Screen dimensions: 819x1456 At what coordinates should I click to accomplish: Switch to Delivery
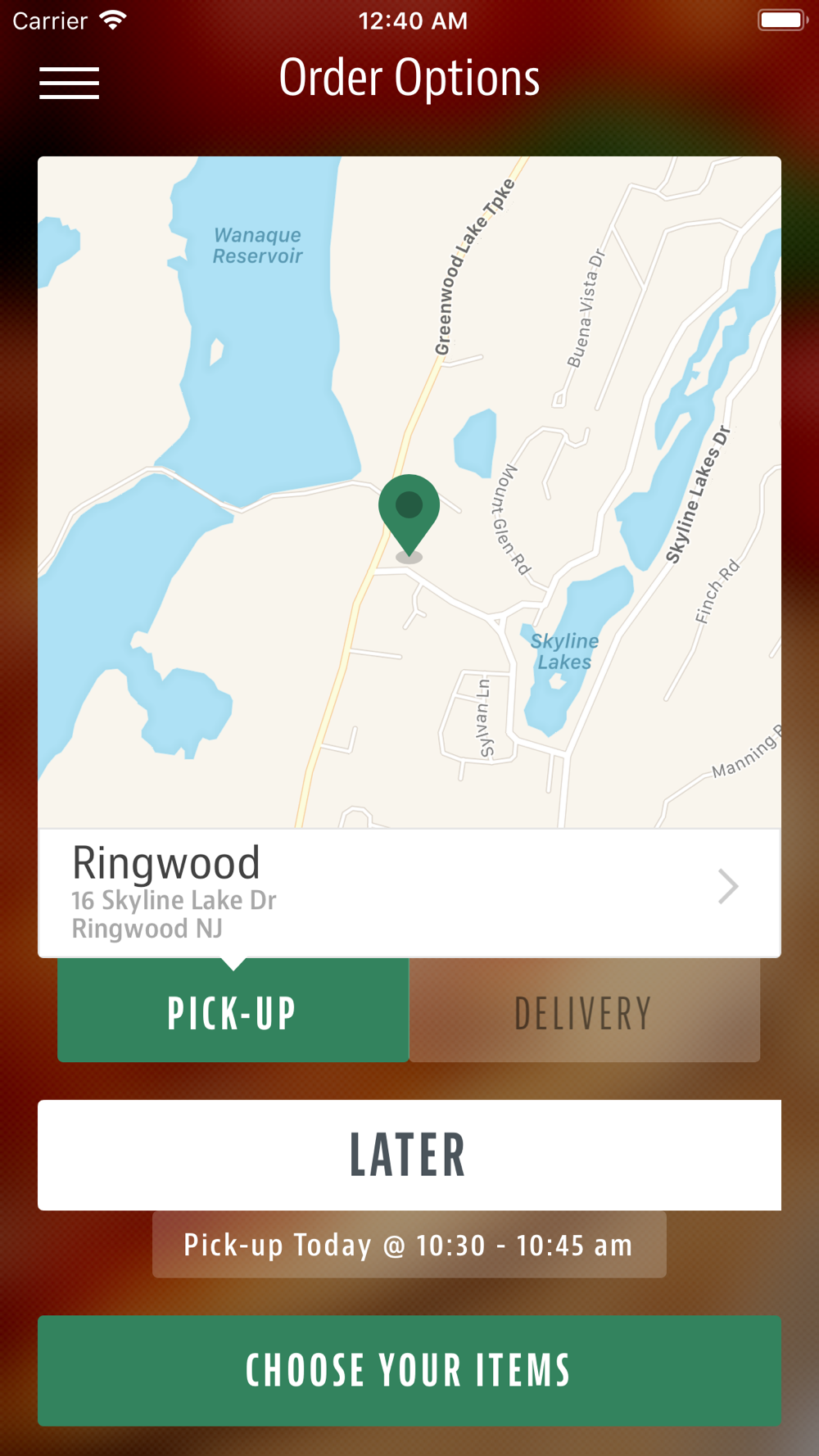(584, 1011)
